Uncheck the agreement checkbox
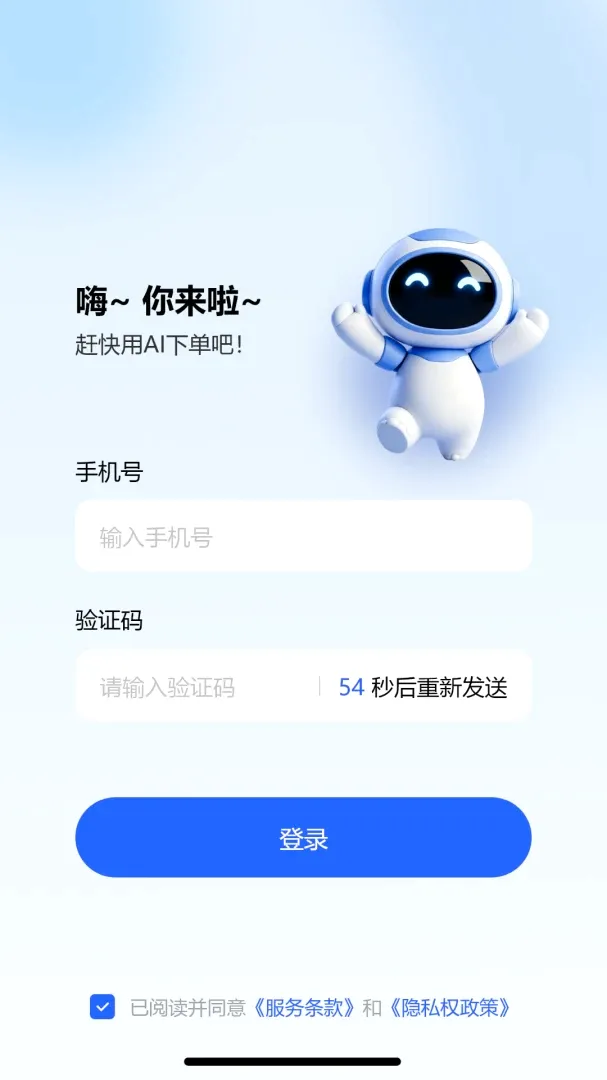 pos(102,1007)
